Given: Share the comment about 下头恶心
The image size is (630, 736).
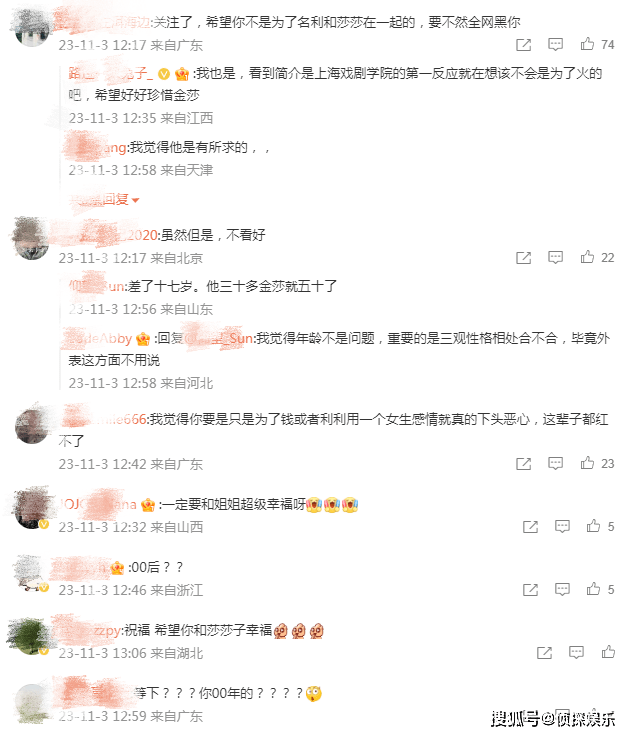Looking at the screenshot, I should 524,463.
